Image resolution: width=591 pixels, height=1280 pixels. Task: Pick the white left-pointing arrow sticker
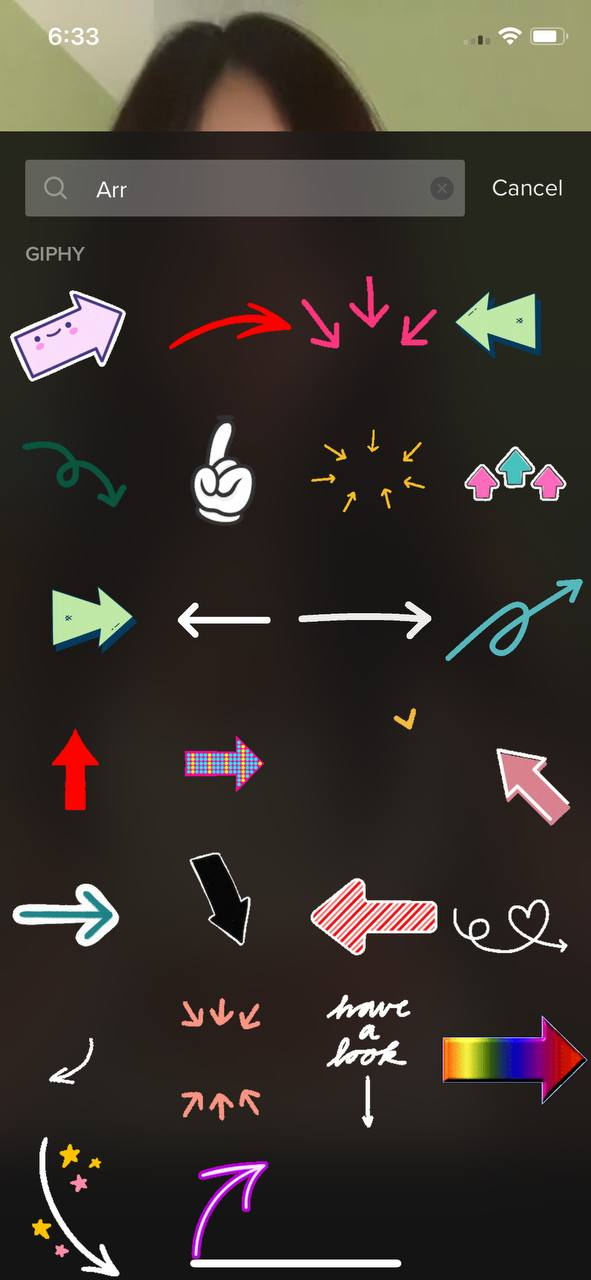[x=224, y=620]
